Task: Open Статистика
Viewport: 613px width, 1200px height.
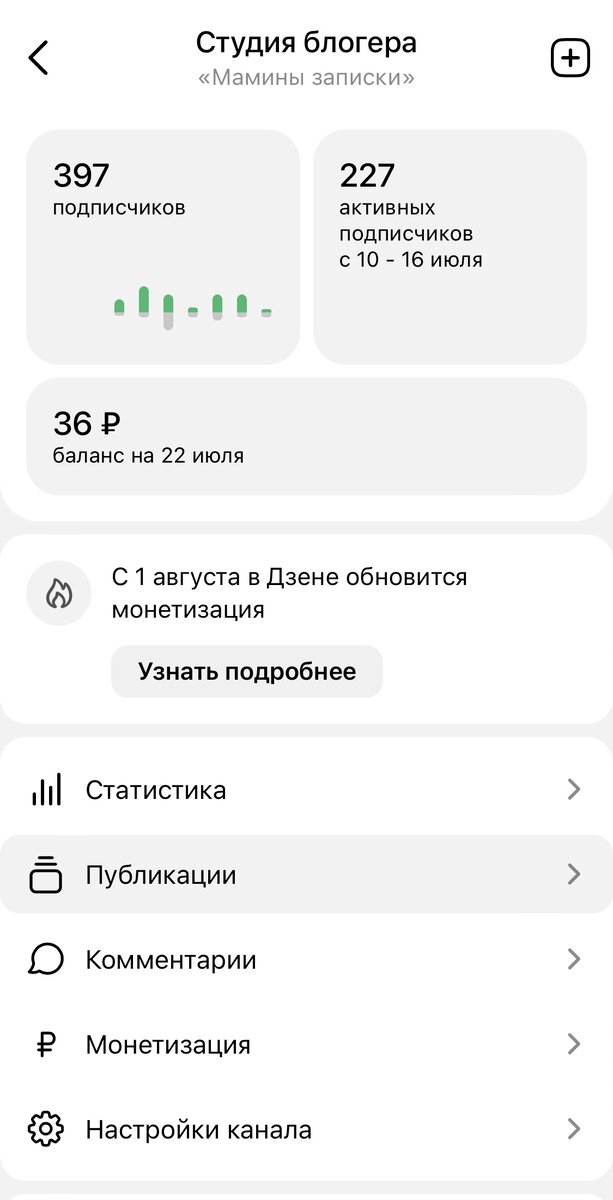Action: pos(306,790)
